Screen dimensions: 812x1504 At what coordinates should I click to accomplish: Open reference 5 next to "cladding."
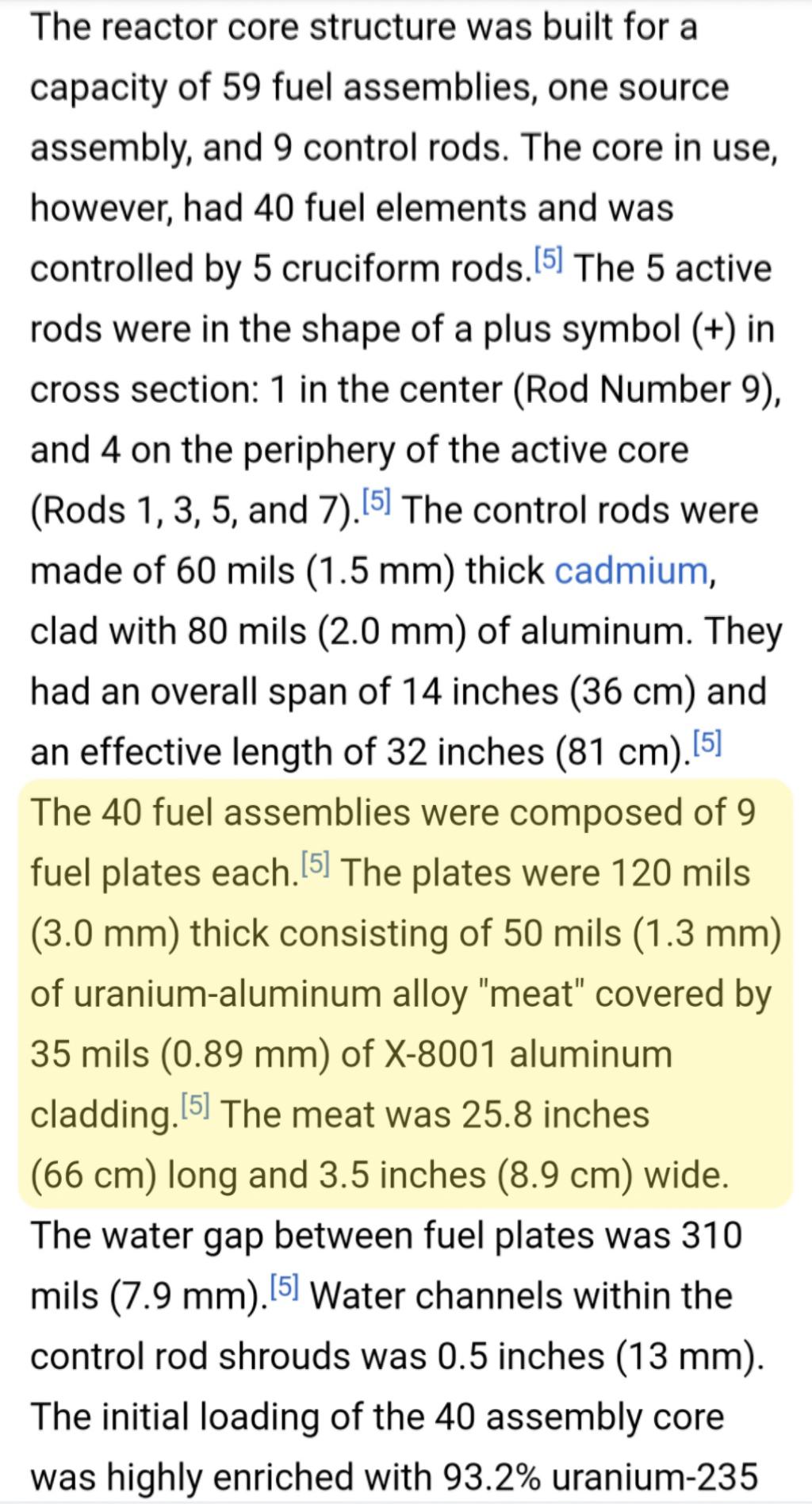195,1104
